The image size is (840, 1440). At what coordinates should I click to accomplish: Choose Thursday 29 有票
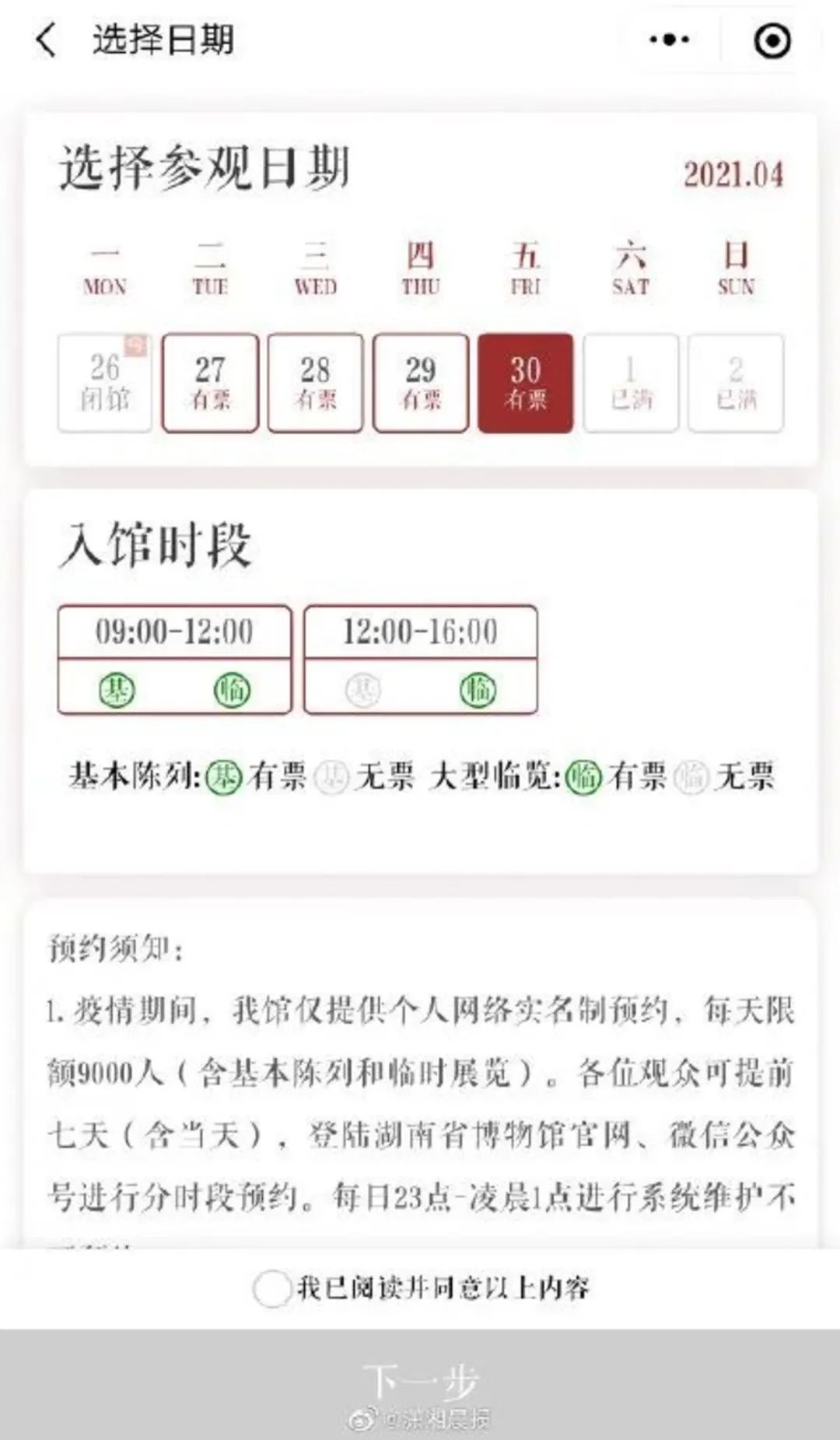click(420, 383)
